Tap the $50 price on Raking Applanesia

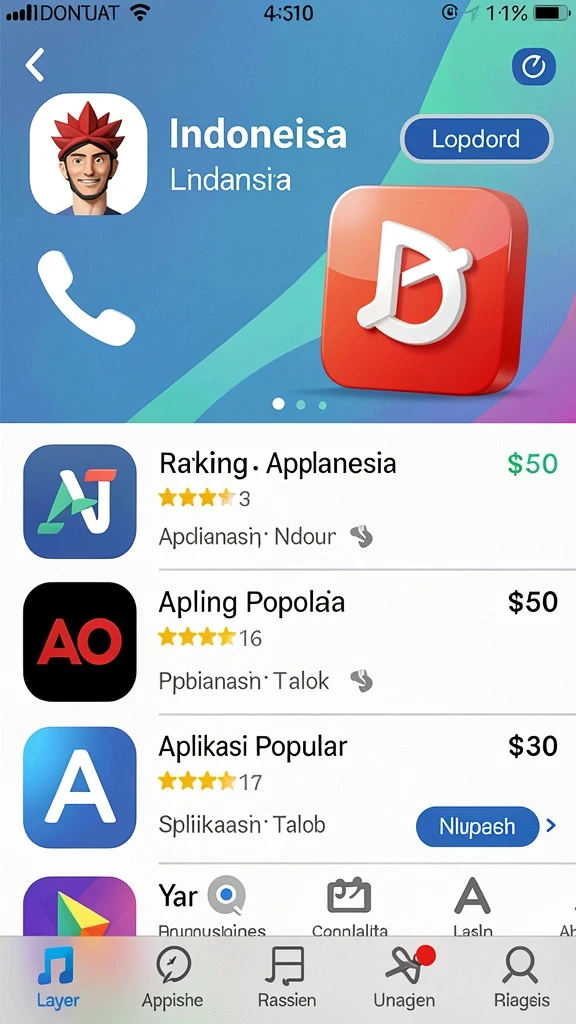pos(532,464)
